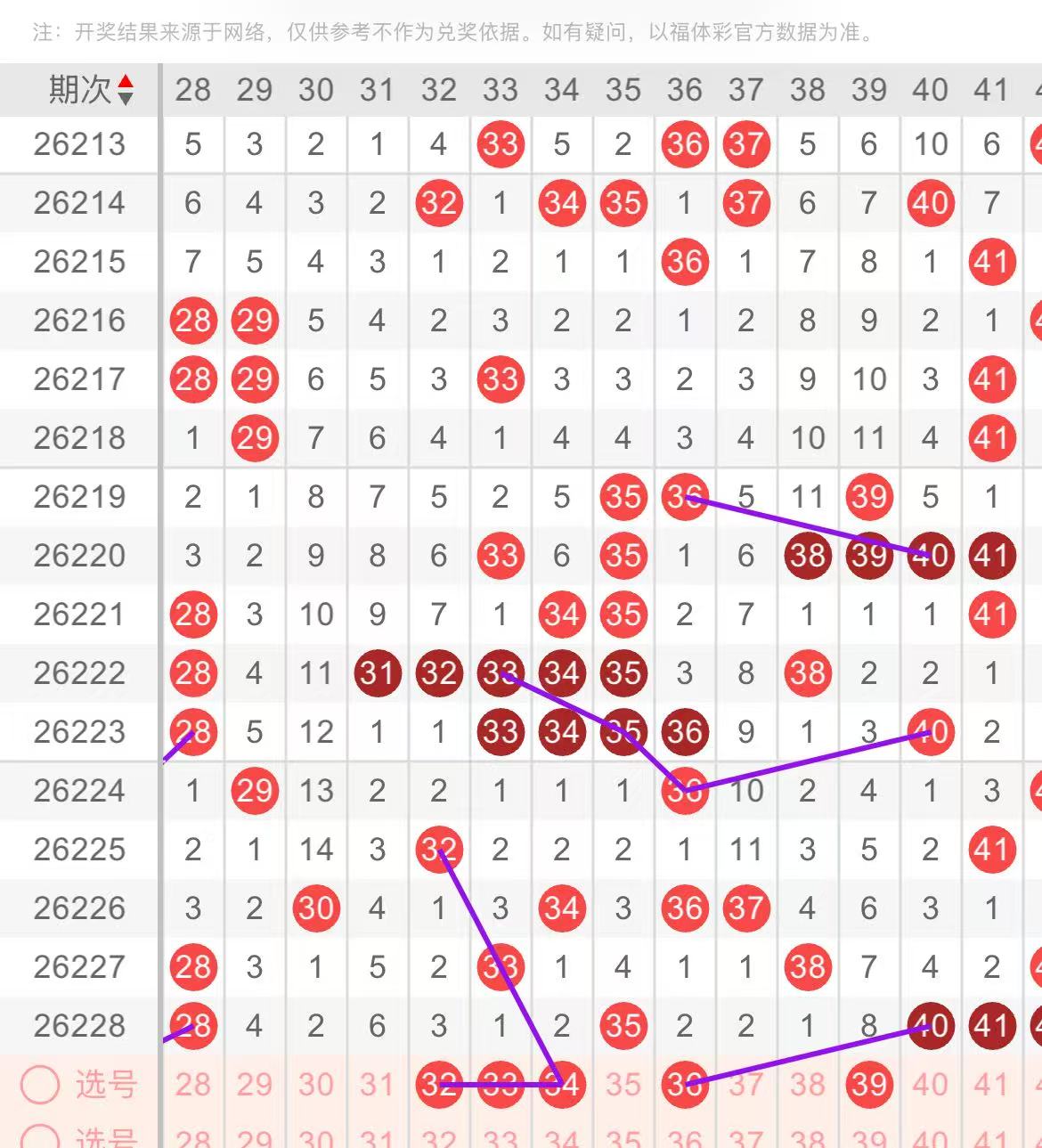Select number 30 in the first 选号 row

point(316,1085)
